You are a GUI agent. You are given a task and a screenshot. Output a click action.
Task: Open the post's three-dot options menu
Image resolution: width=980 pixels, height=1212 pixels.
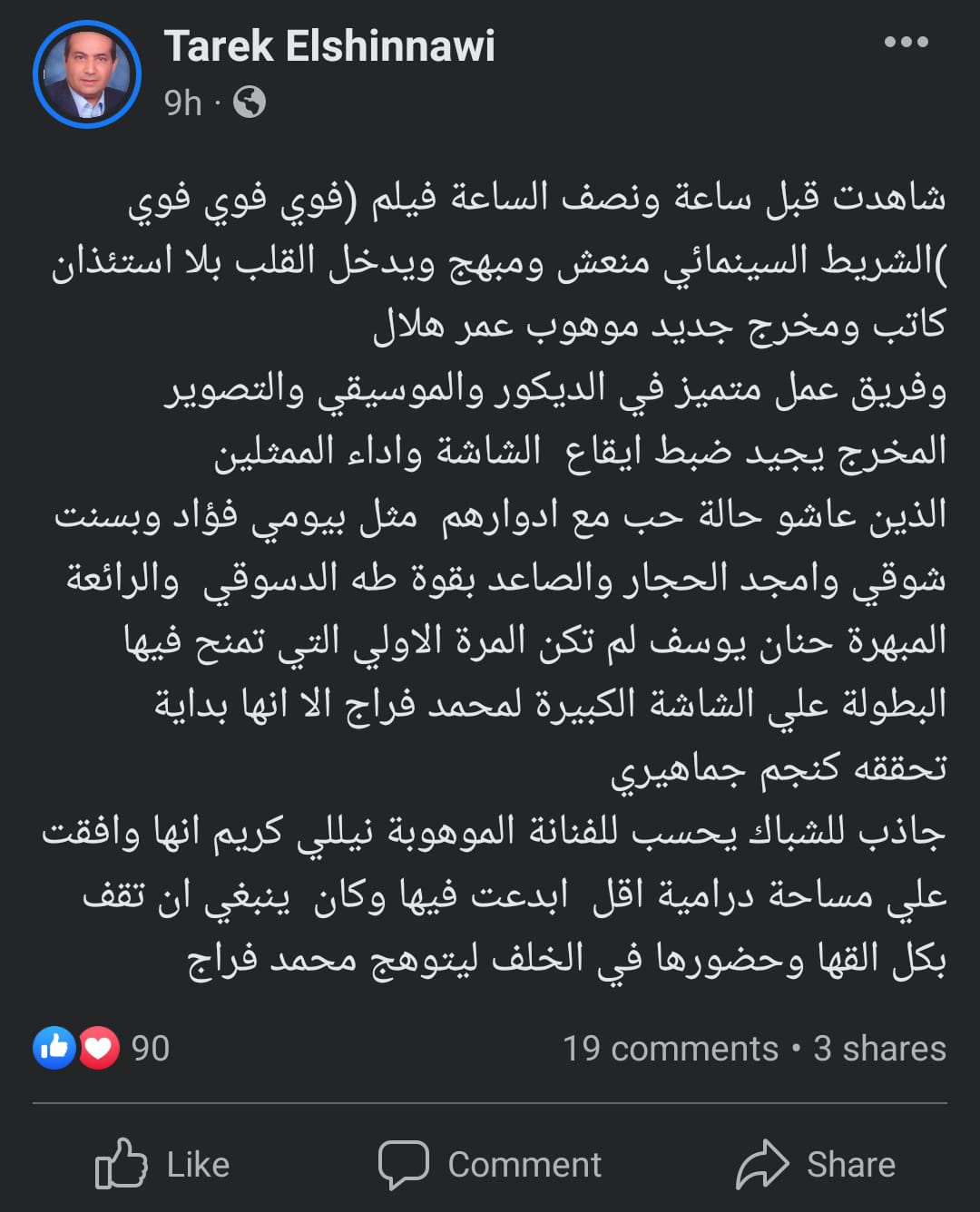pyautogui.click(x=906, y=43)
